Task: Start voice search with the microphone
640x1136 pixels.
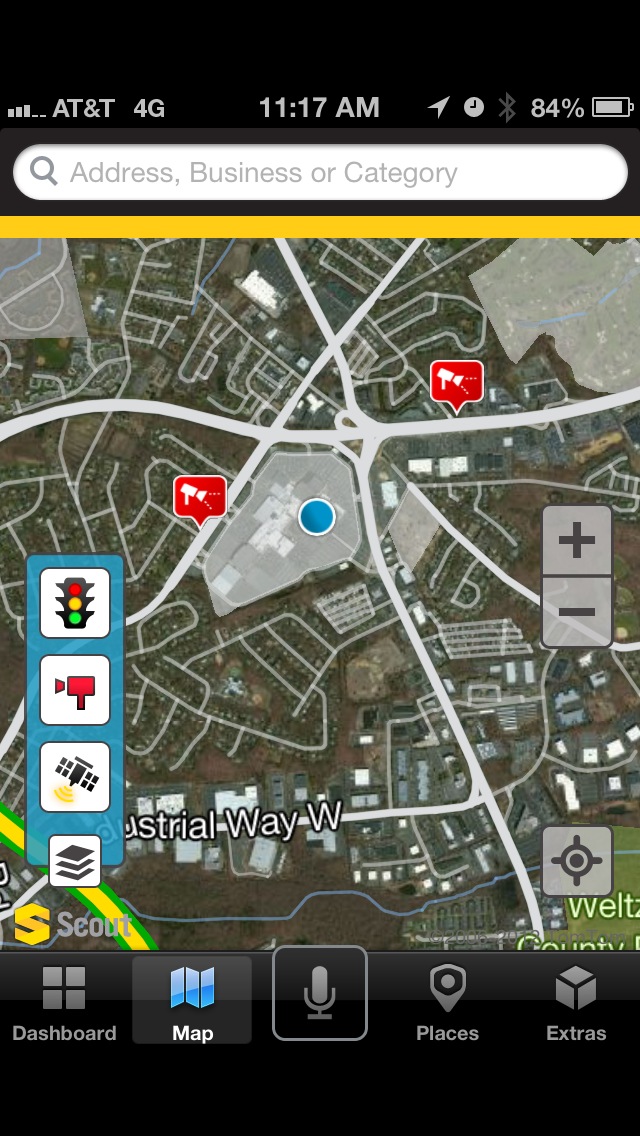Action: click(x=320, y=993)
